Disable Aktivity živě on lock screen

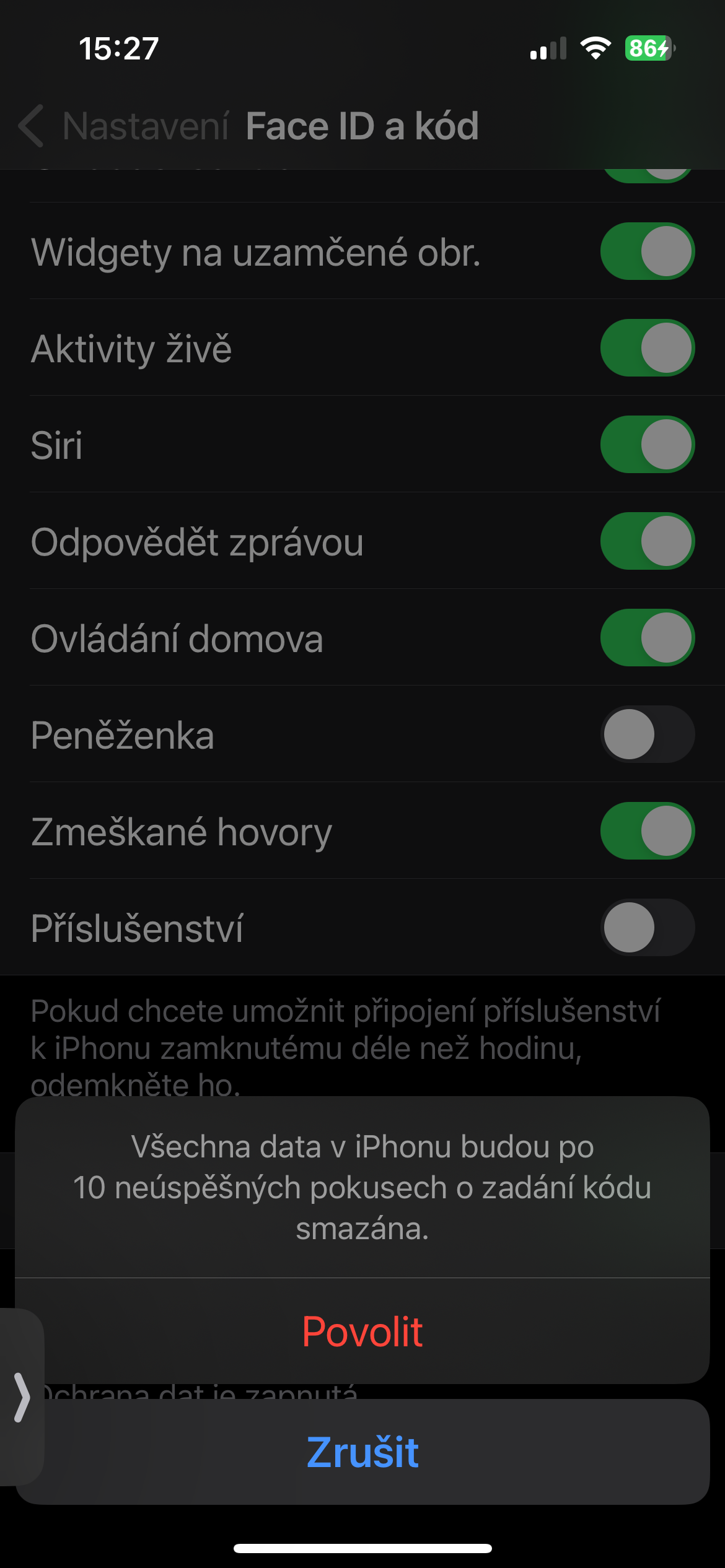click(647, 348)
